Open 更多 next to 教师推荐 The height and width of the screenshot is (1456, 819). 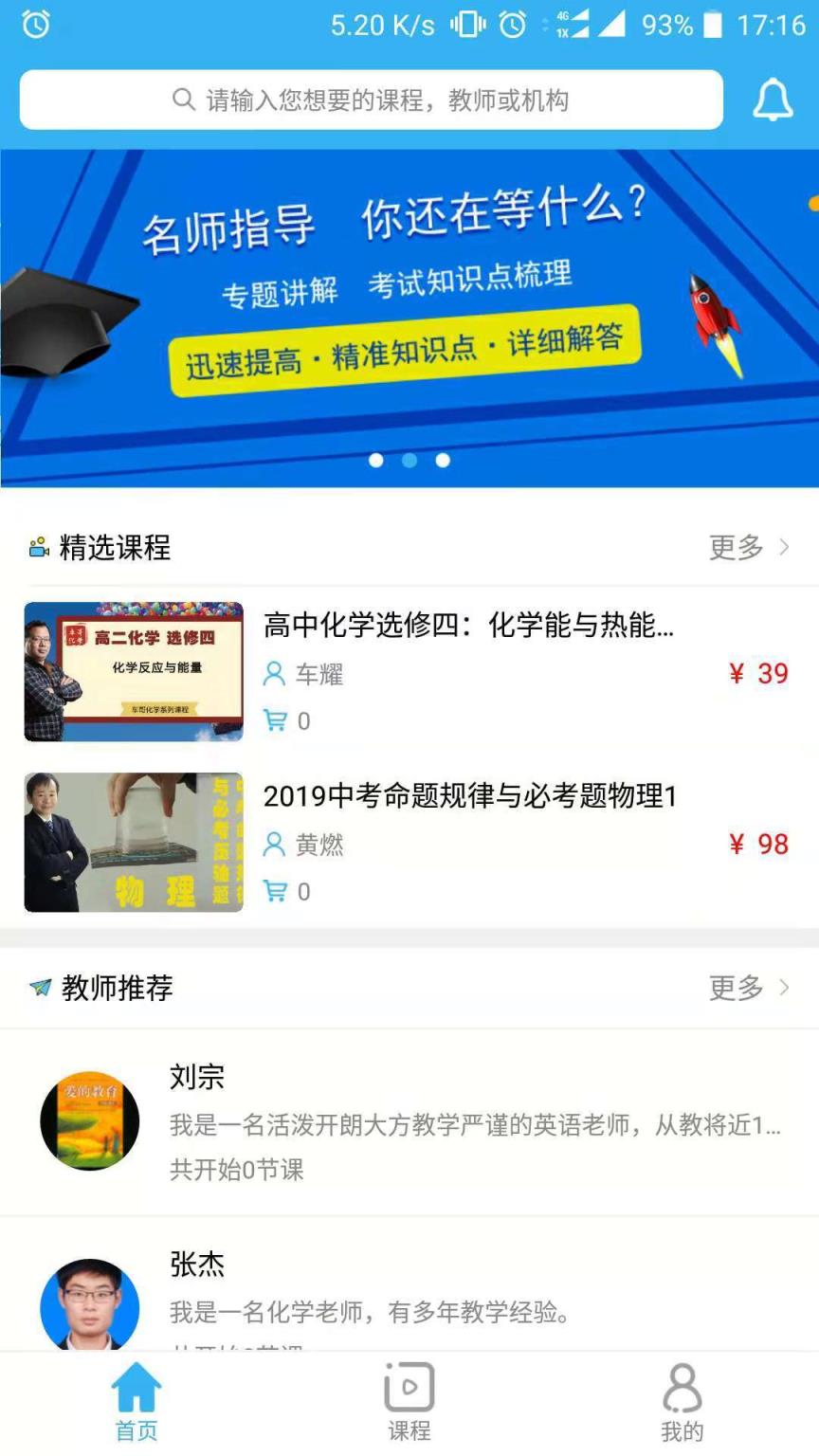pyautogui.click(x=735, y=988)
